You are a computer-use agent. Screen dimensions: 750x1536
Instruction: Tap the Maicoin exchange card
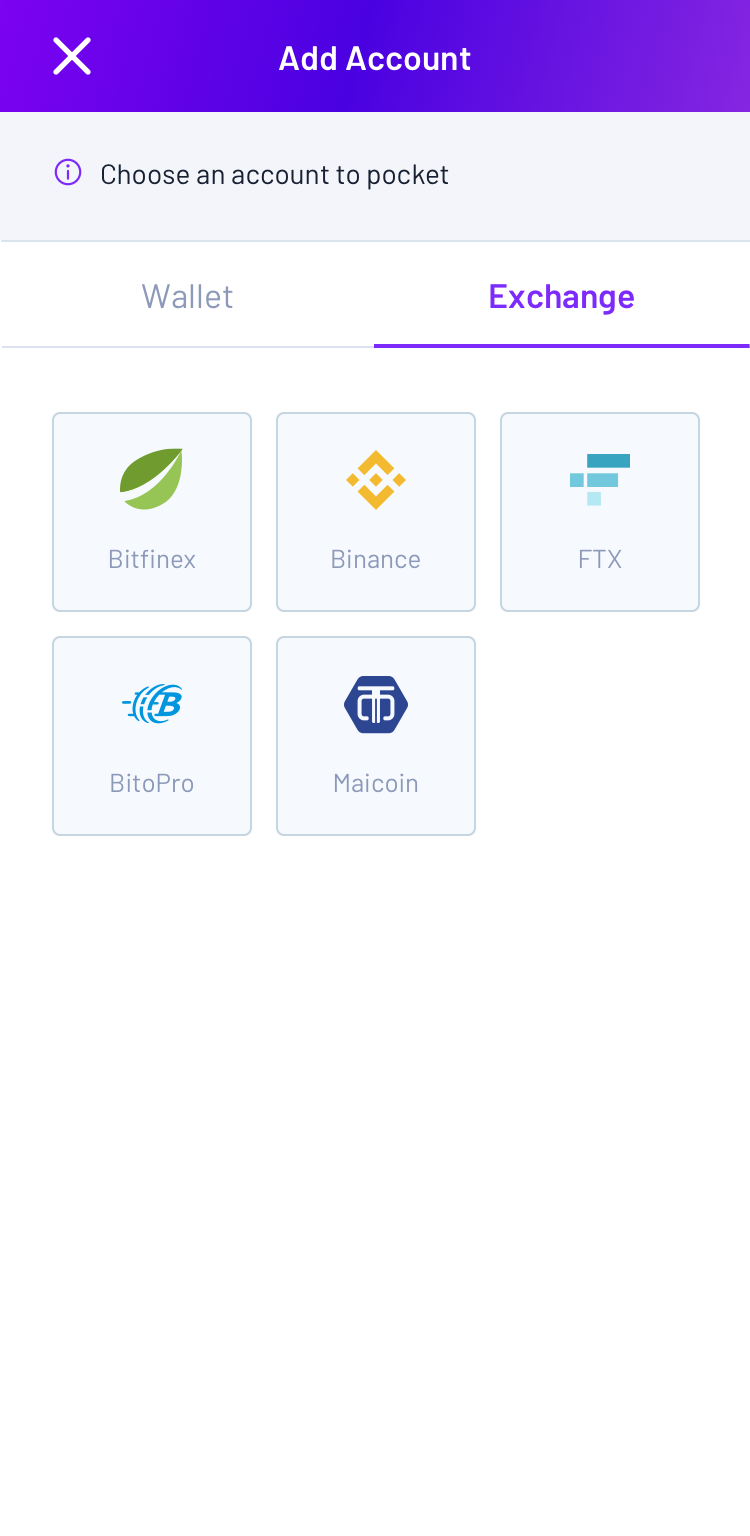[x=376, y=735]
